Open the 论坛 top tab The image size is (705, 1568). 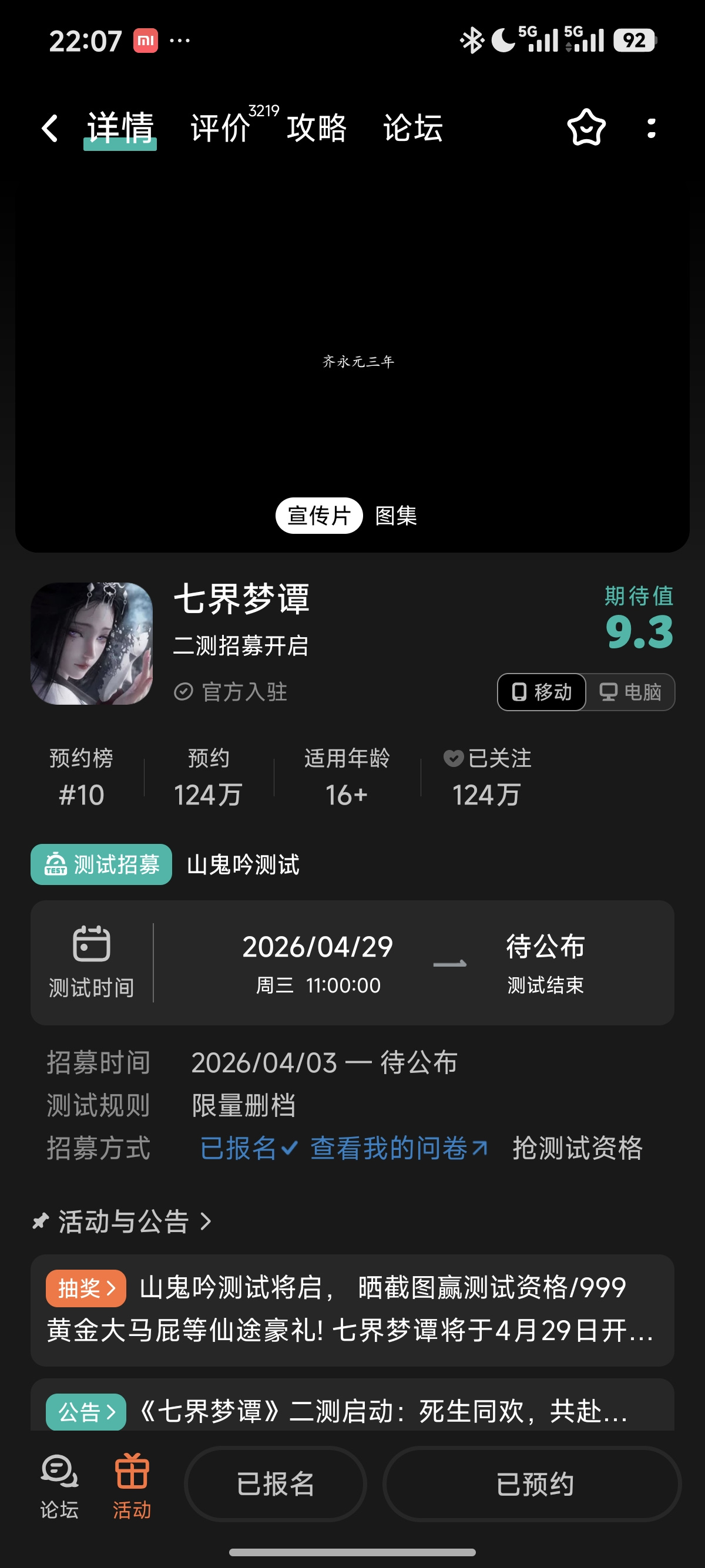click(x=413, y=129)
